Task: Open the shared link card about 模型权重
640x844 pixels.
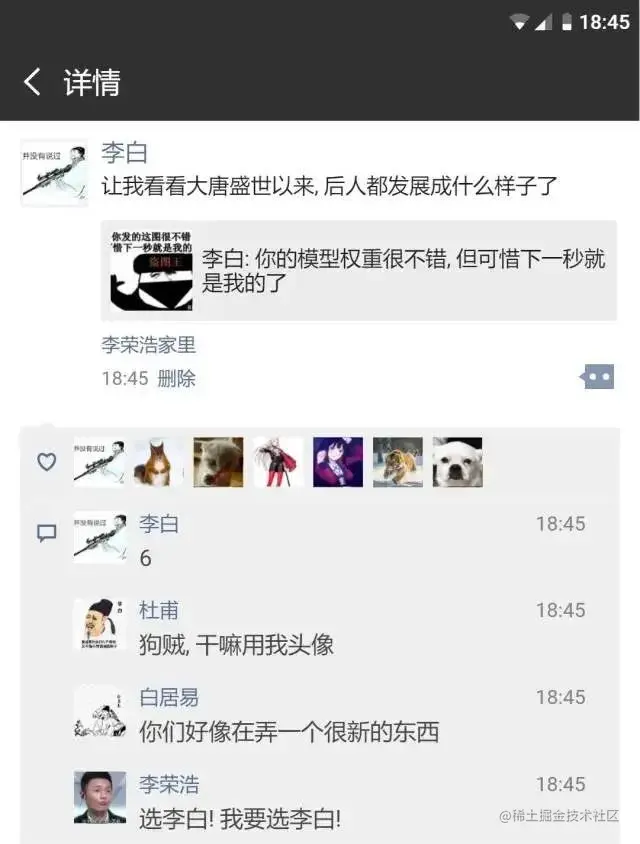Action: pos(360,271)
